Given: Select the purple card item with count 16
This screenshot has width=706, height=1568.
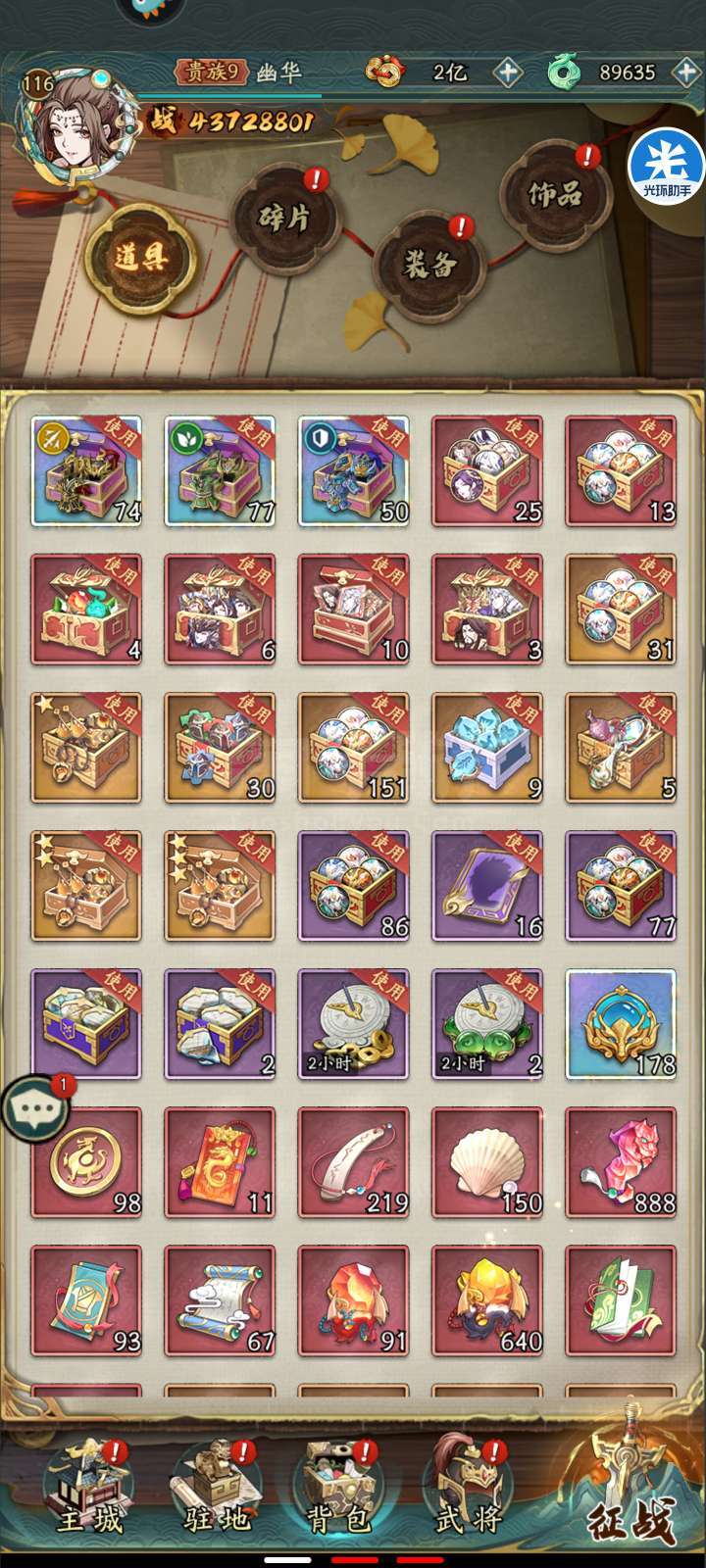Looking at the screenshot, I should coord(487,886).
